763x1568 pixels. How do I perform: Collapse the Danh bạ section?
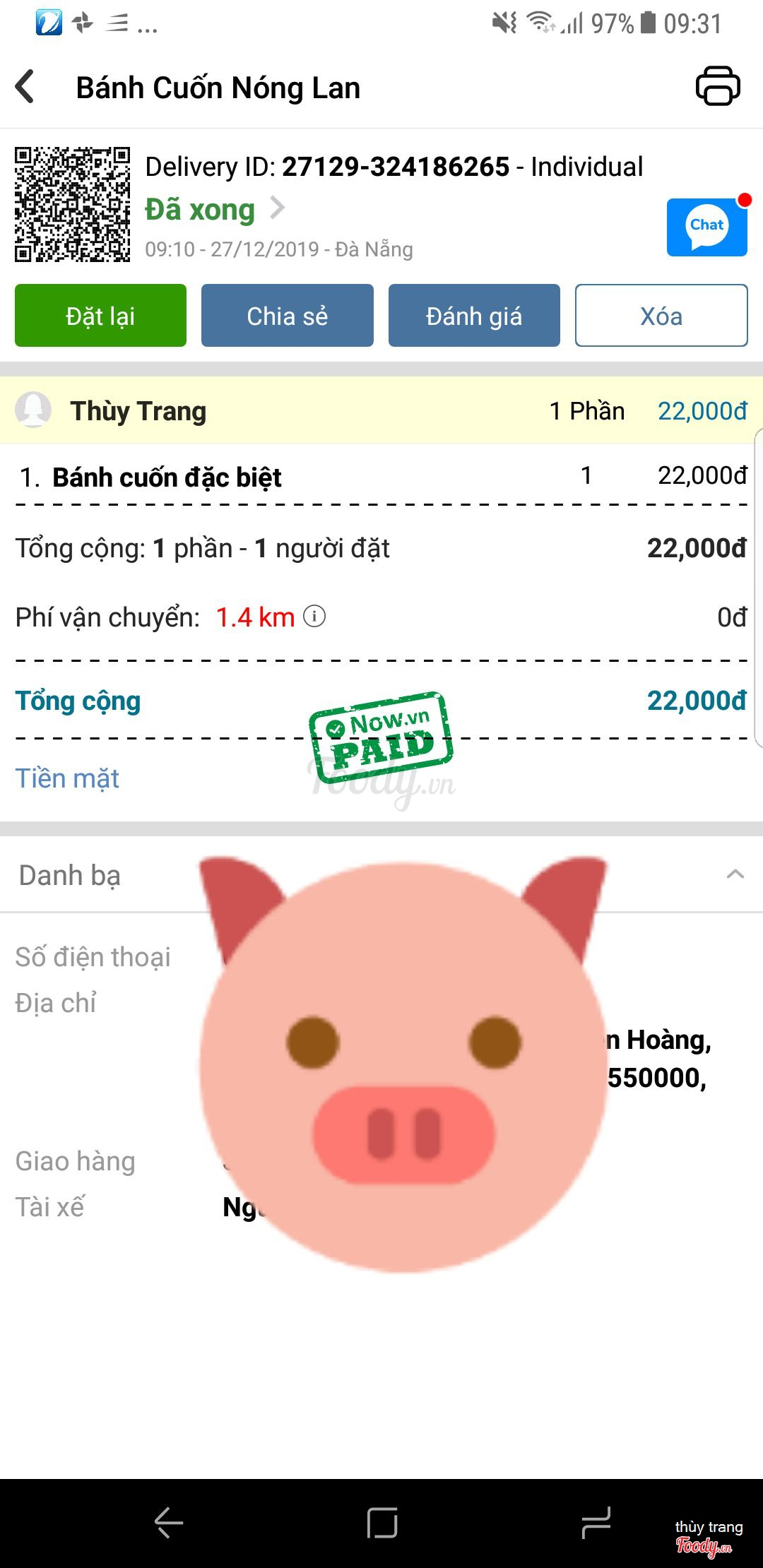735,874
